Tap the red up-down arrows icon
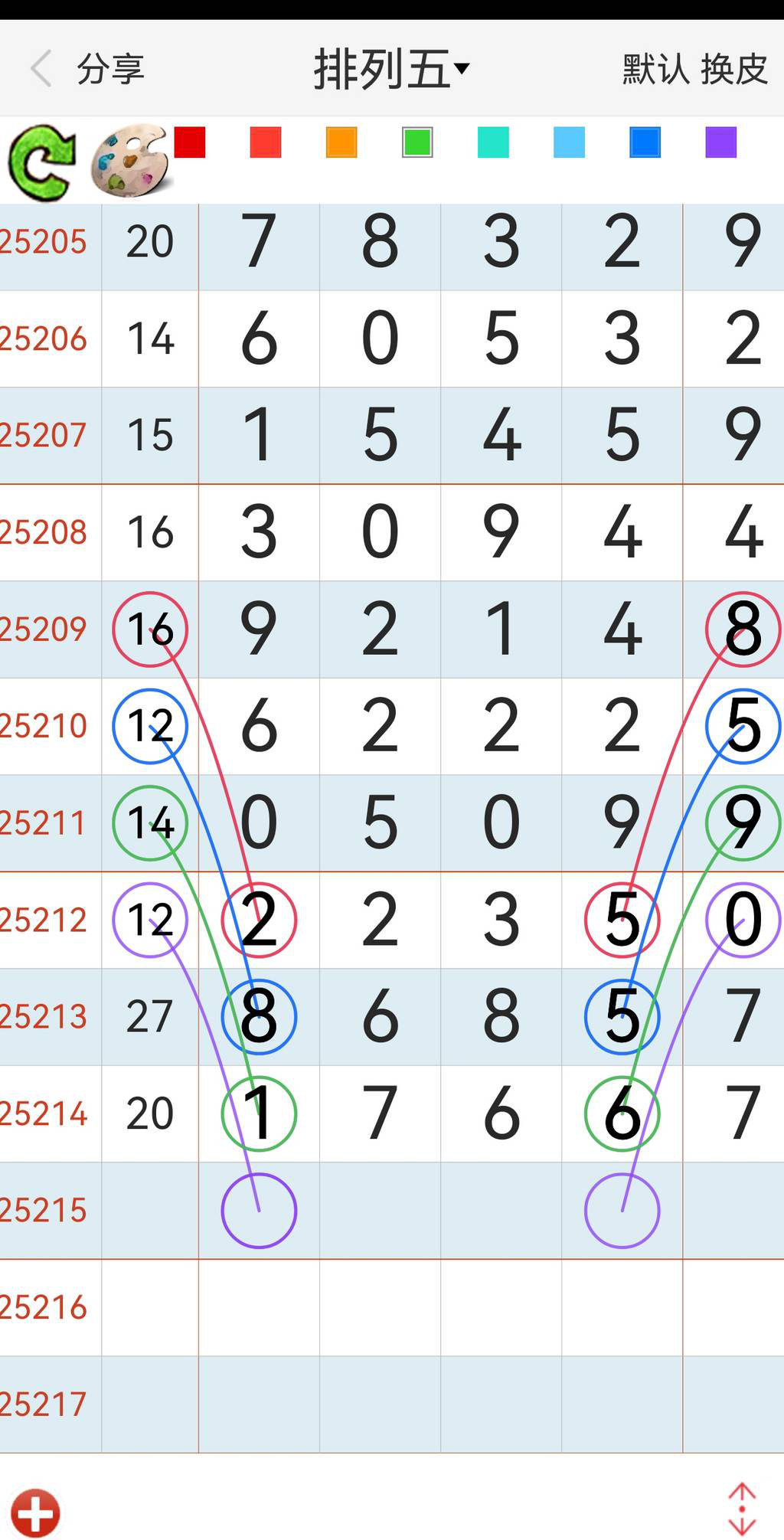784x1540 pixels. [741, 1509]
